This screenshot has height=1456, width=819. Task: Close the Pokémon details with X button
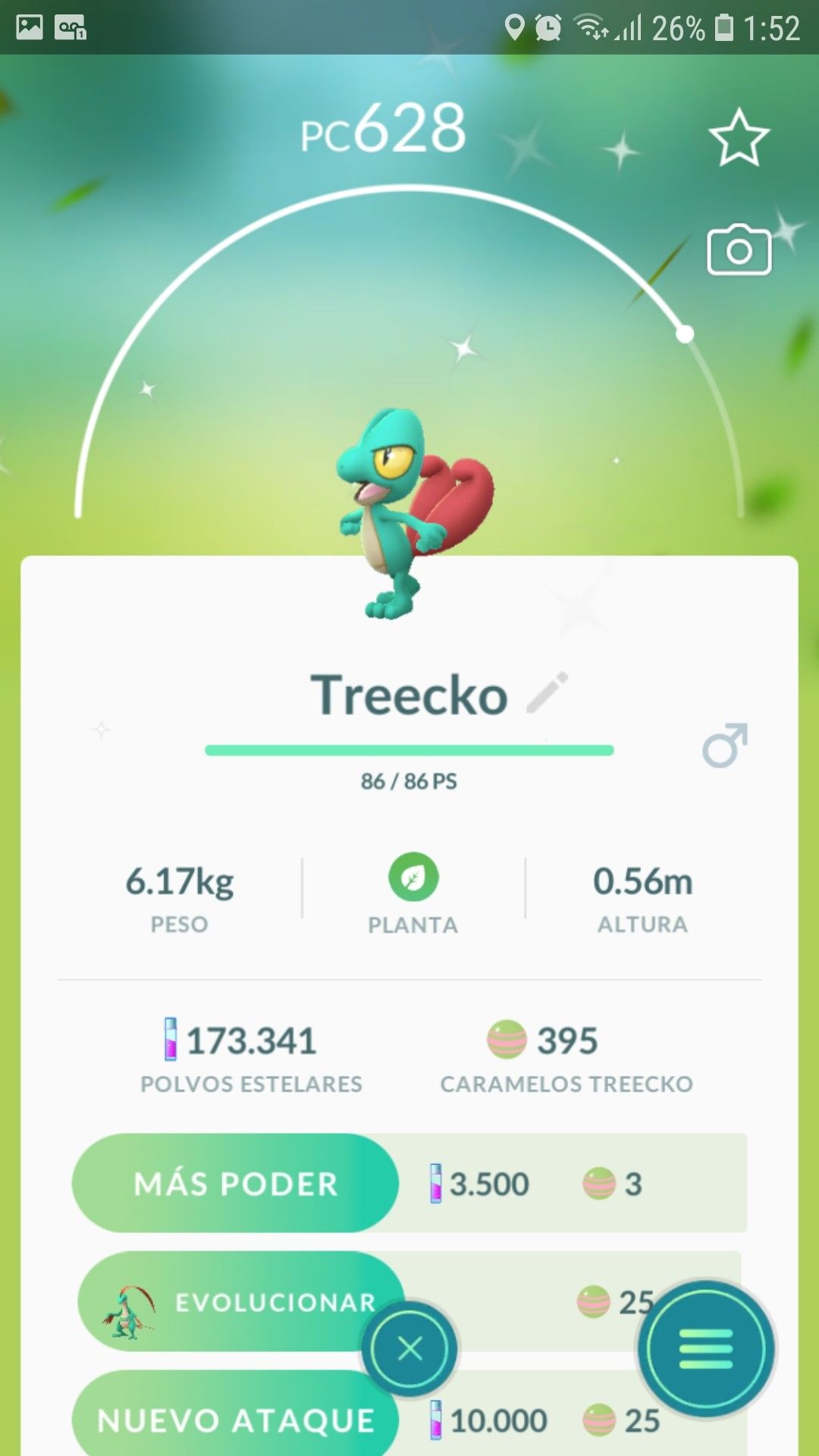(x=409, y=1349)
